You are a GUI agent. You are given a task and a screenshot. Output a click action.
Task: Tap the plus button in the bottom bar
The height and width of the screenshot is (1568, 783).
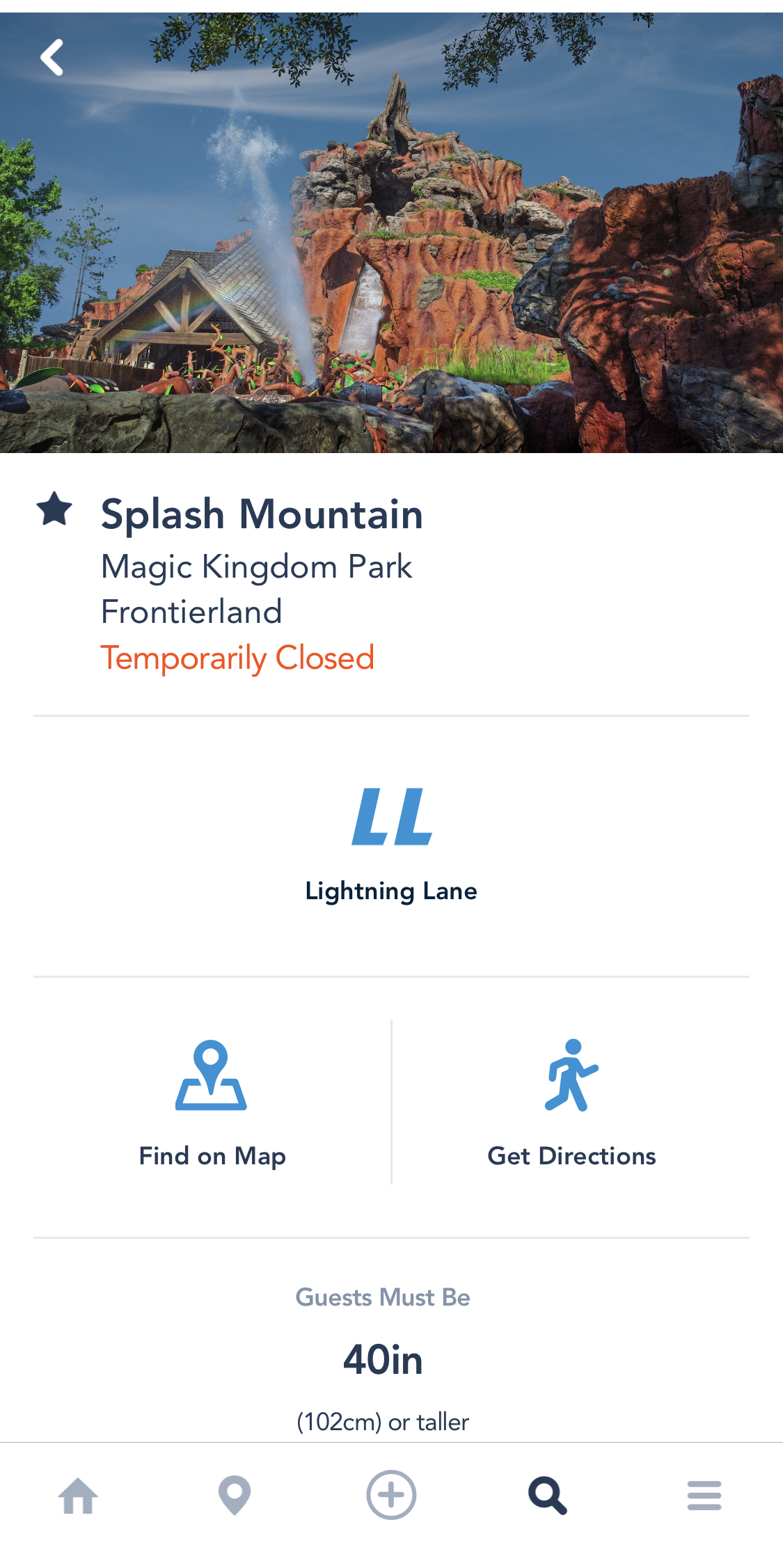coord(391,1495)
